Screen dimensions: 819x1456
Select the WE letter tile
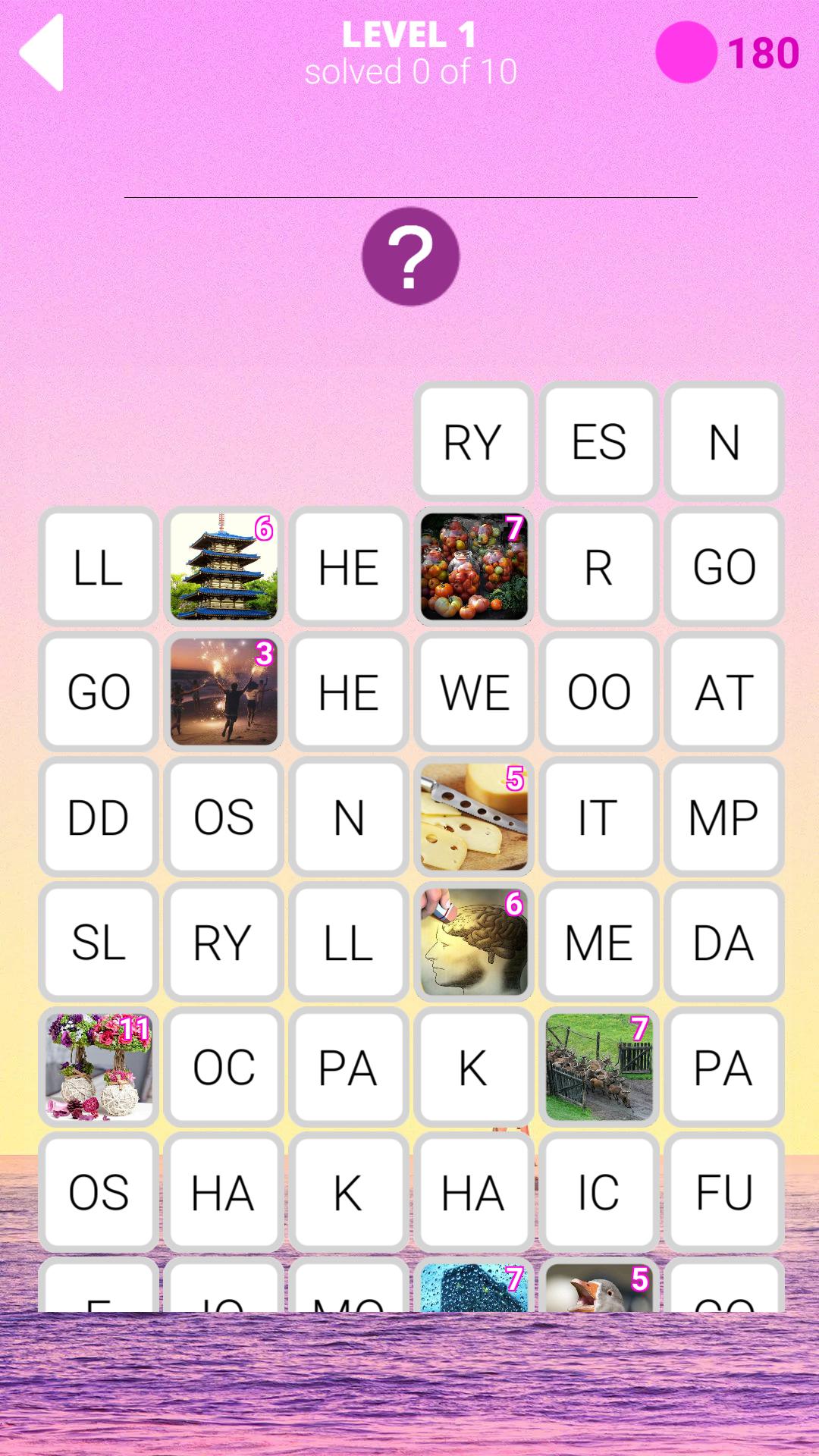[472, 692]
